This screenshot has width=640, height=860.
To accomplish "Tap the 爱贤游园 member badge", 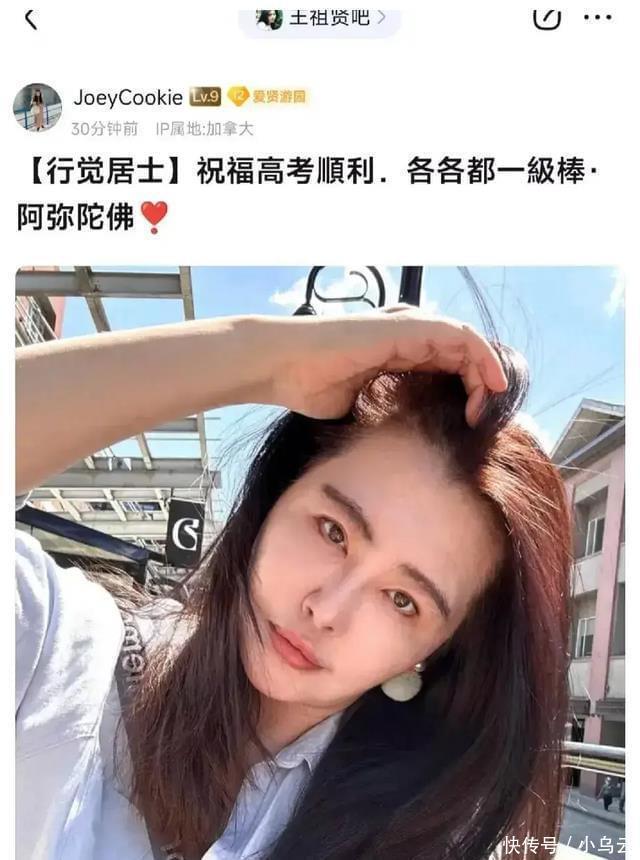I will pos(268,97).
